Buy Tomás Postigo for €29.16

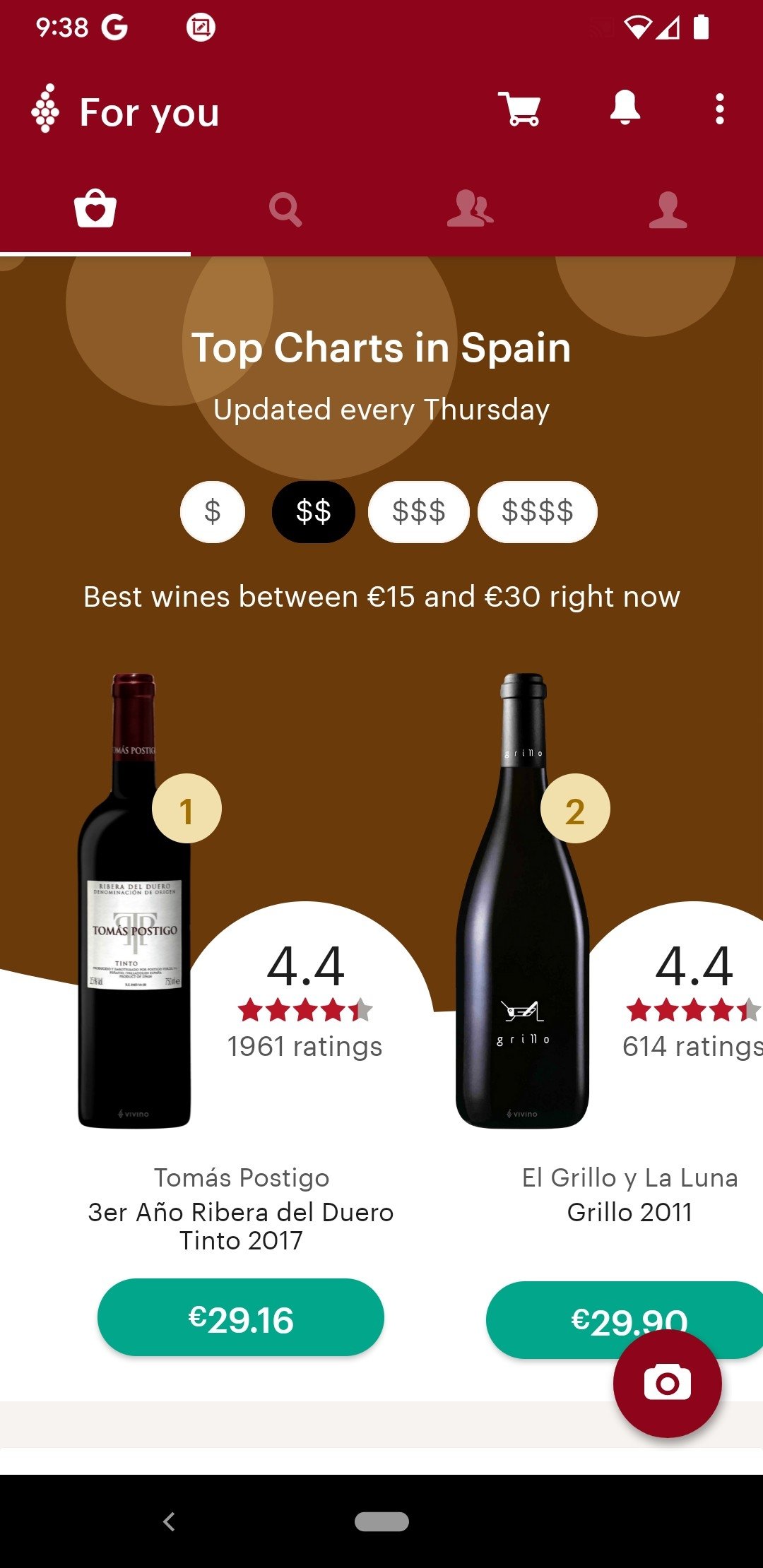pyautogui.click(x=240, y=1318)
